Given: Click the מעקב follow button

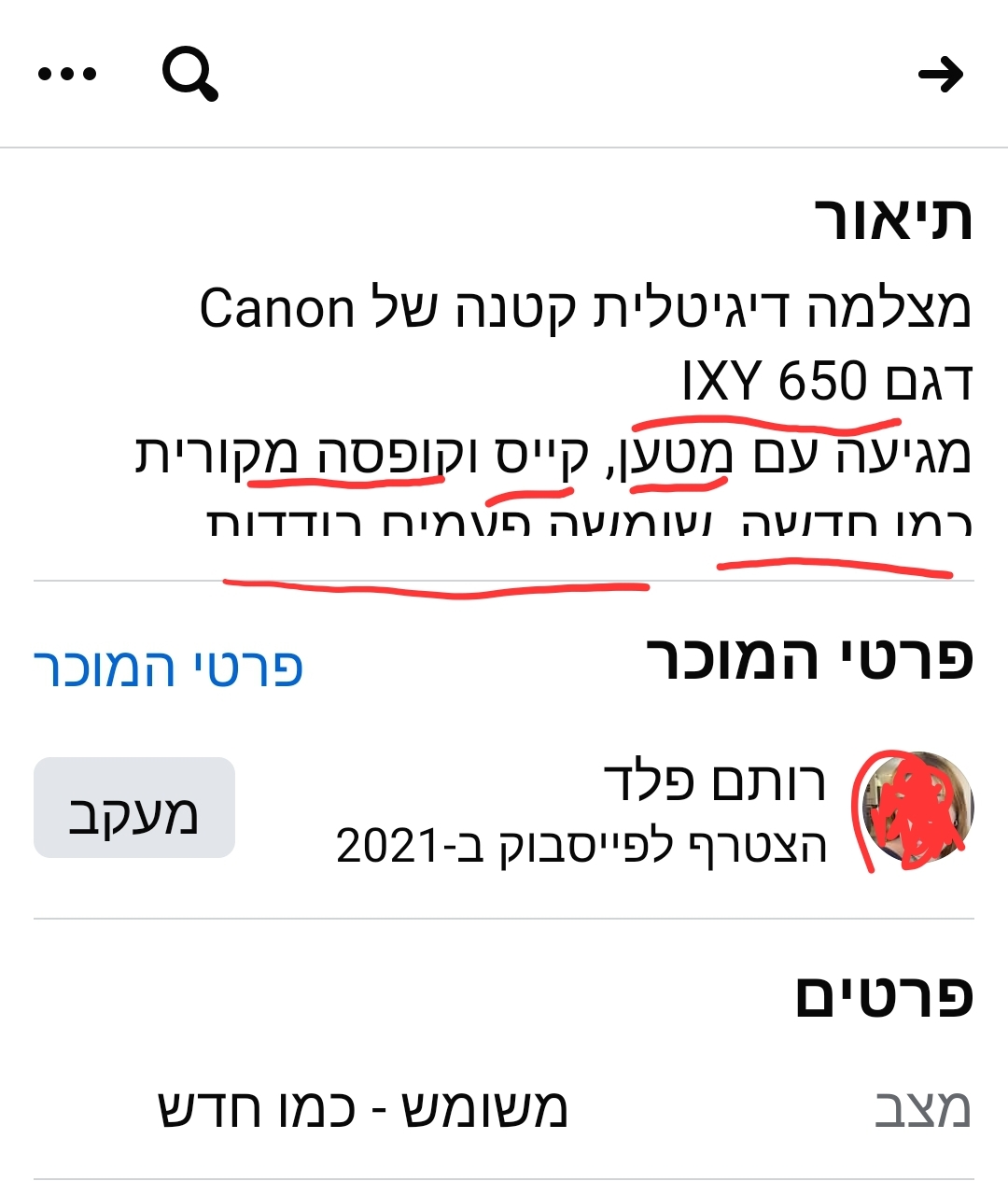Looking at the screenshot, I should (x=133, y=808).
